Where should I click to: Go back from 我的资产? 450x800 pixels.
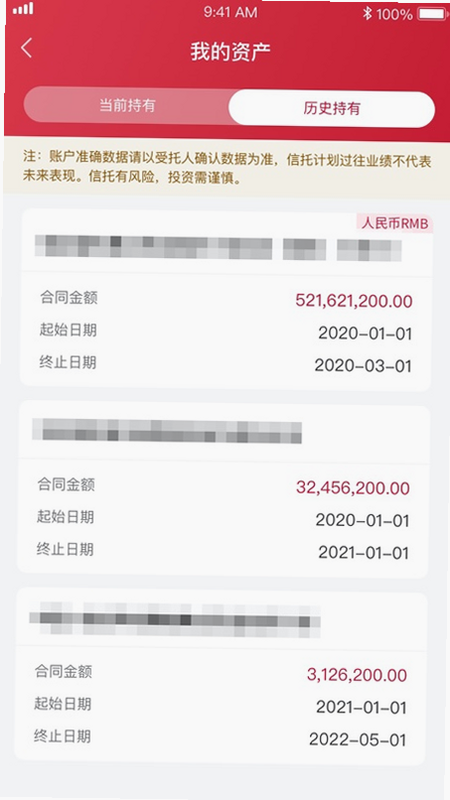tap(27, 48)
